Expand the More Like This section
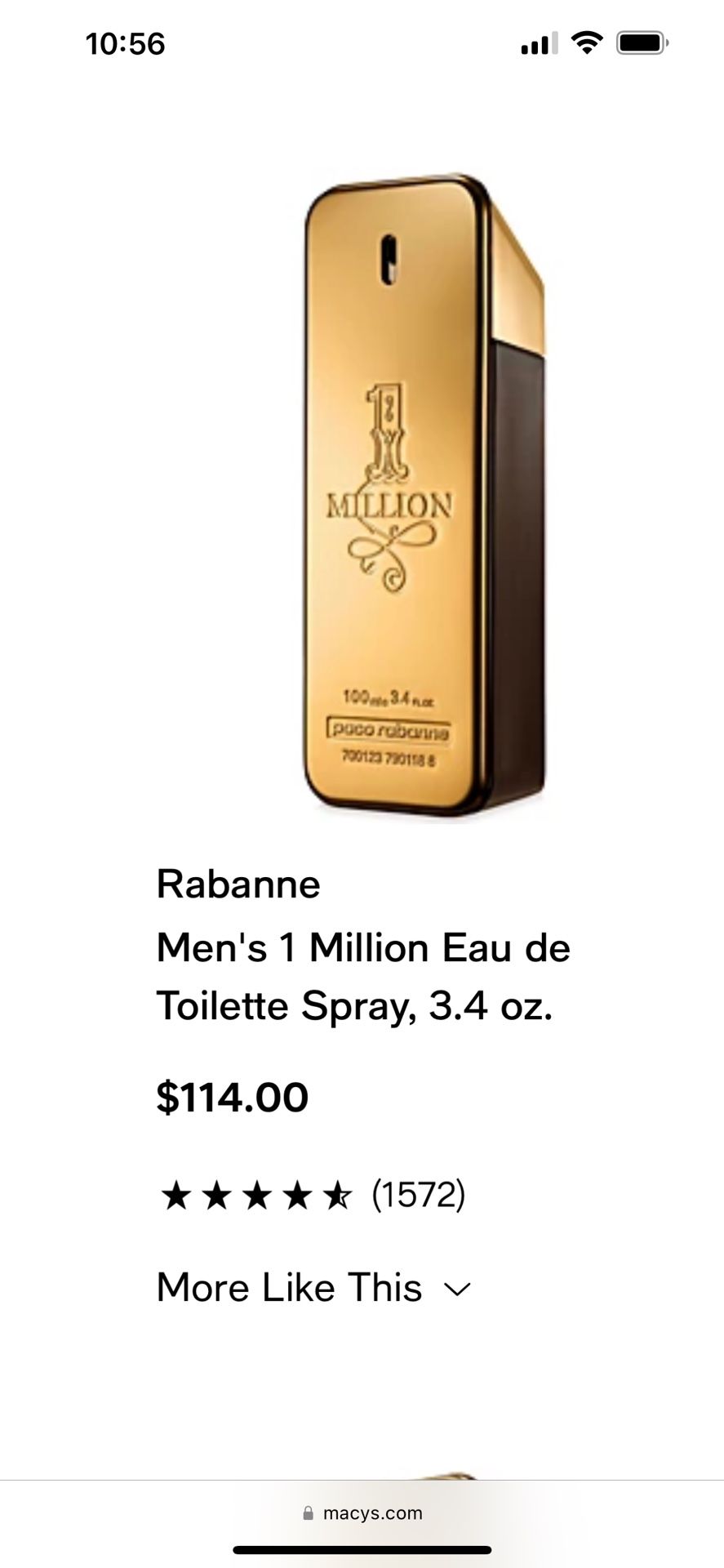The width and height of the screenshot is (724, 1568). [x=313, y=1288]
